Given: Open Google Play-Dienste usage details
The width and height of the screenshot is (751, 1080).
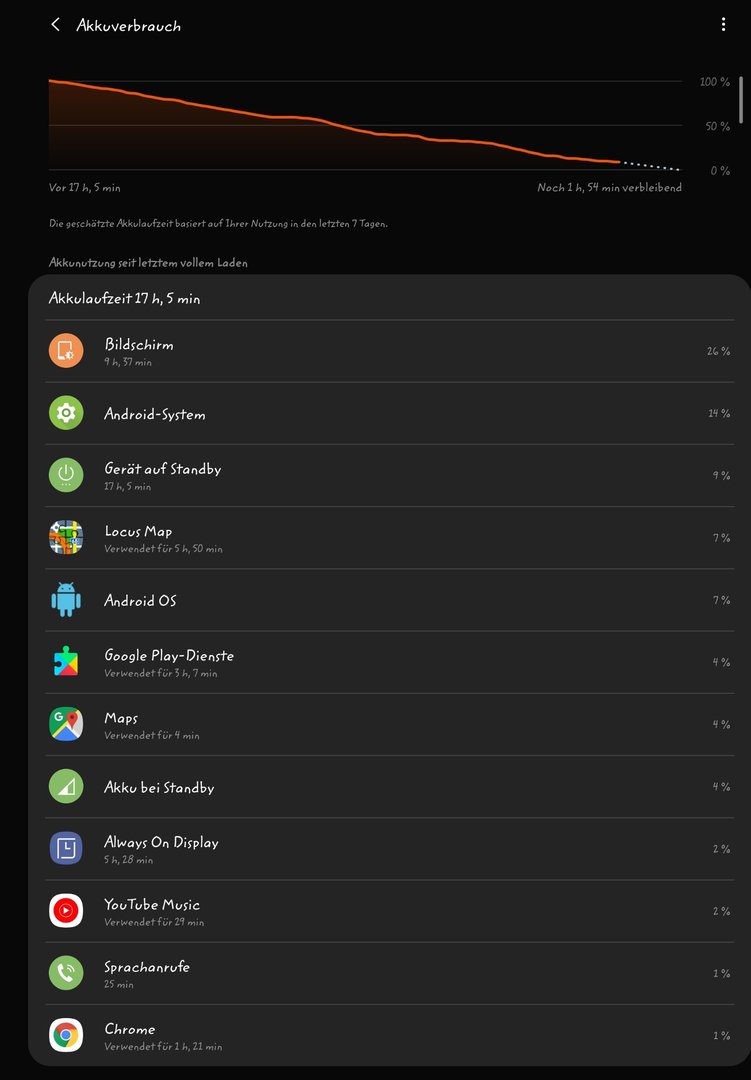Looking at the screenshot, I should pyautogui.click(x=388, y=662).
